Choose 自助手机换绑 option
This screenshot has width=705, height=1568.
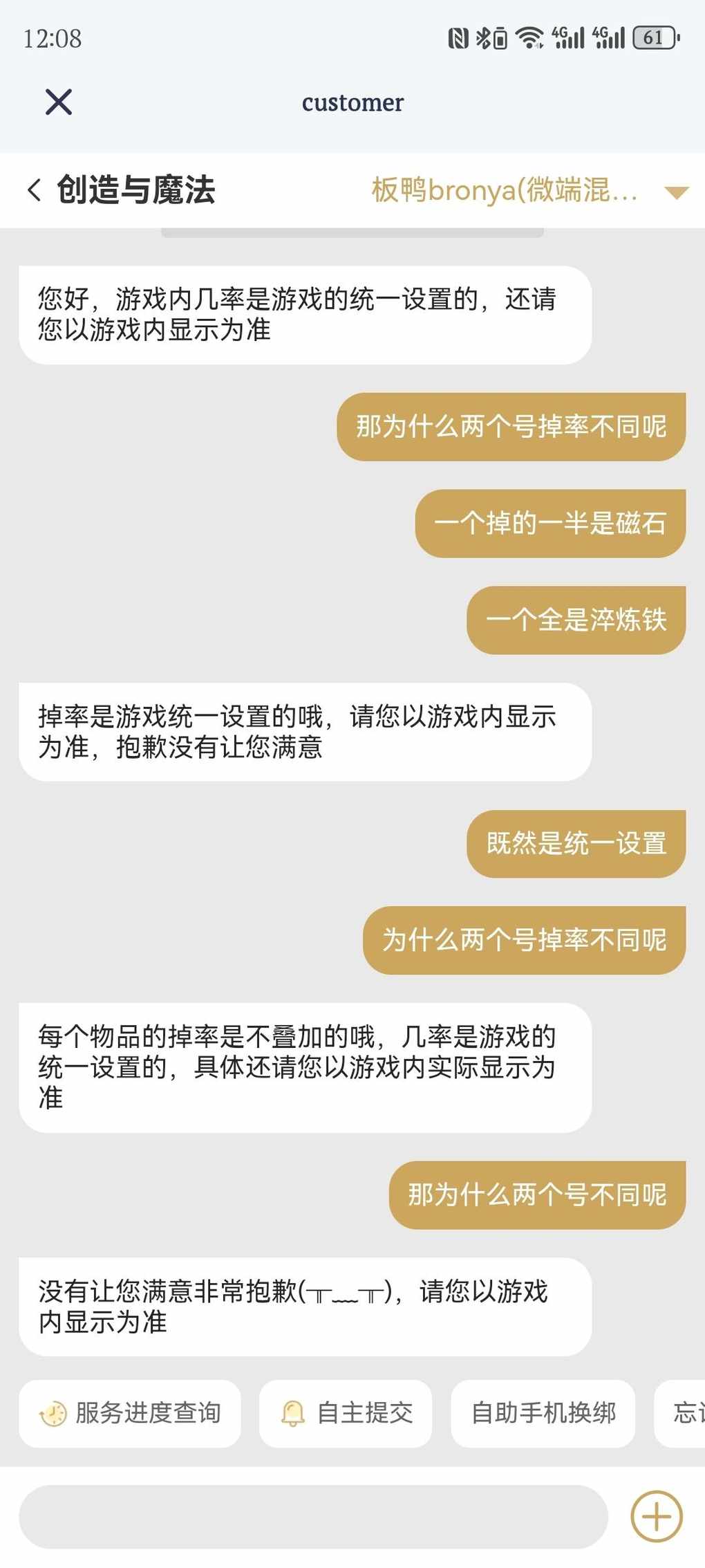point(543,1413)
